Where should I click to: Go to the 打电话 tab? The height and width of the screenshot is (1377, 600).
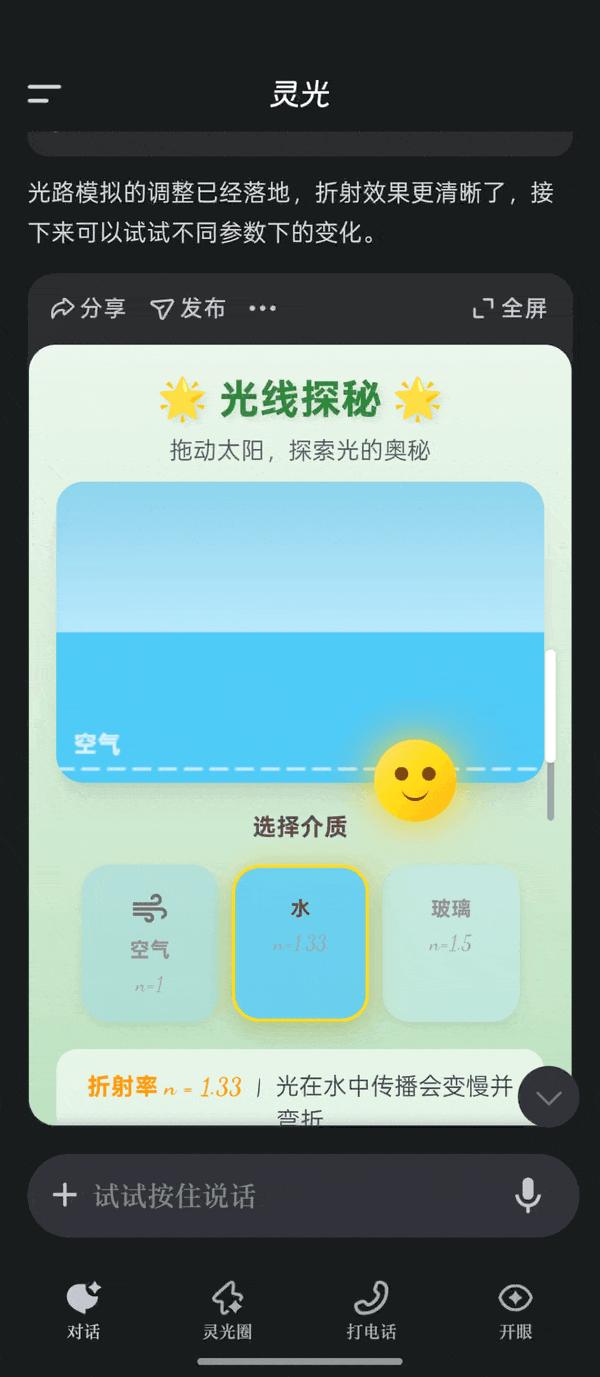tap(371, 1310)
